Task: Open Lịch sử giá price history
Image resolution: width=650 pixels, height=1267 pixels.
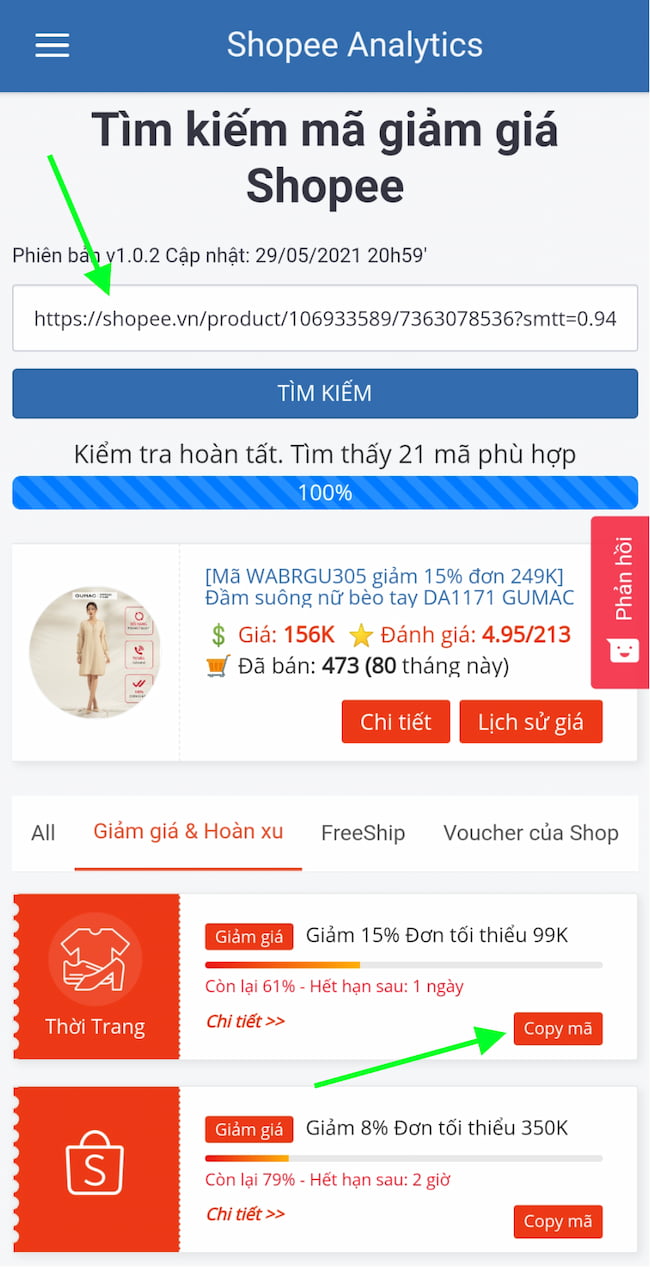Action: [x=530, y=722]
